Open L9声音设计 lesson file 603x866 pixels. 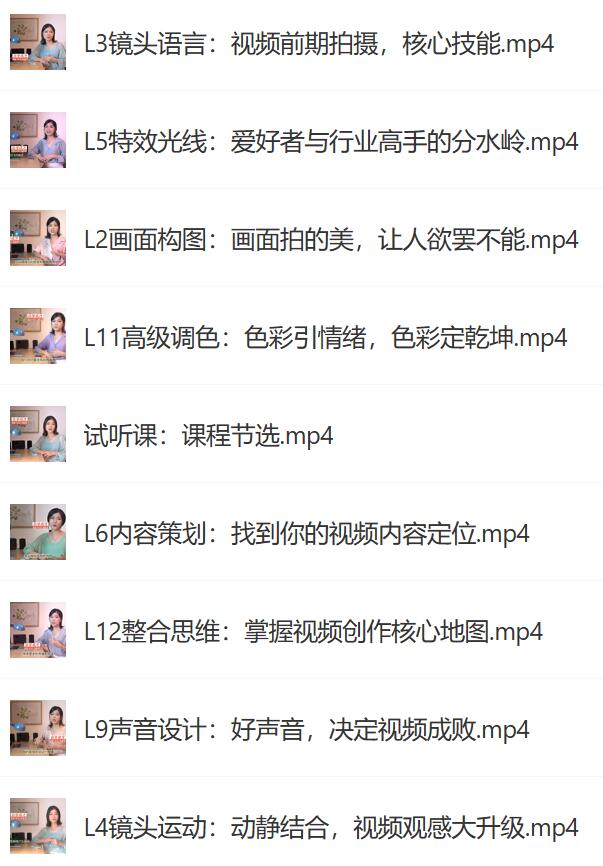306,730
